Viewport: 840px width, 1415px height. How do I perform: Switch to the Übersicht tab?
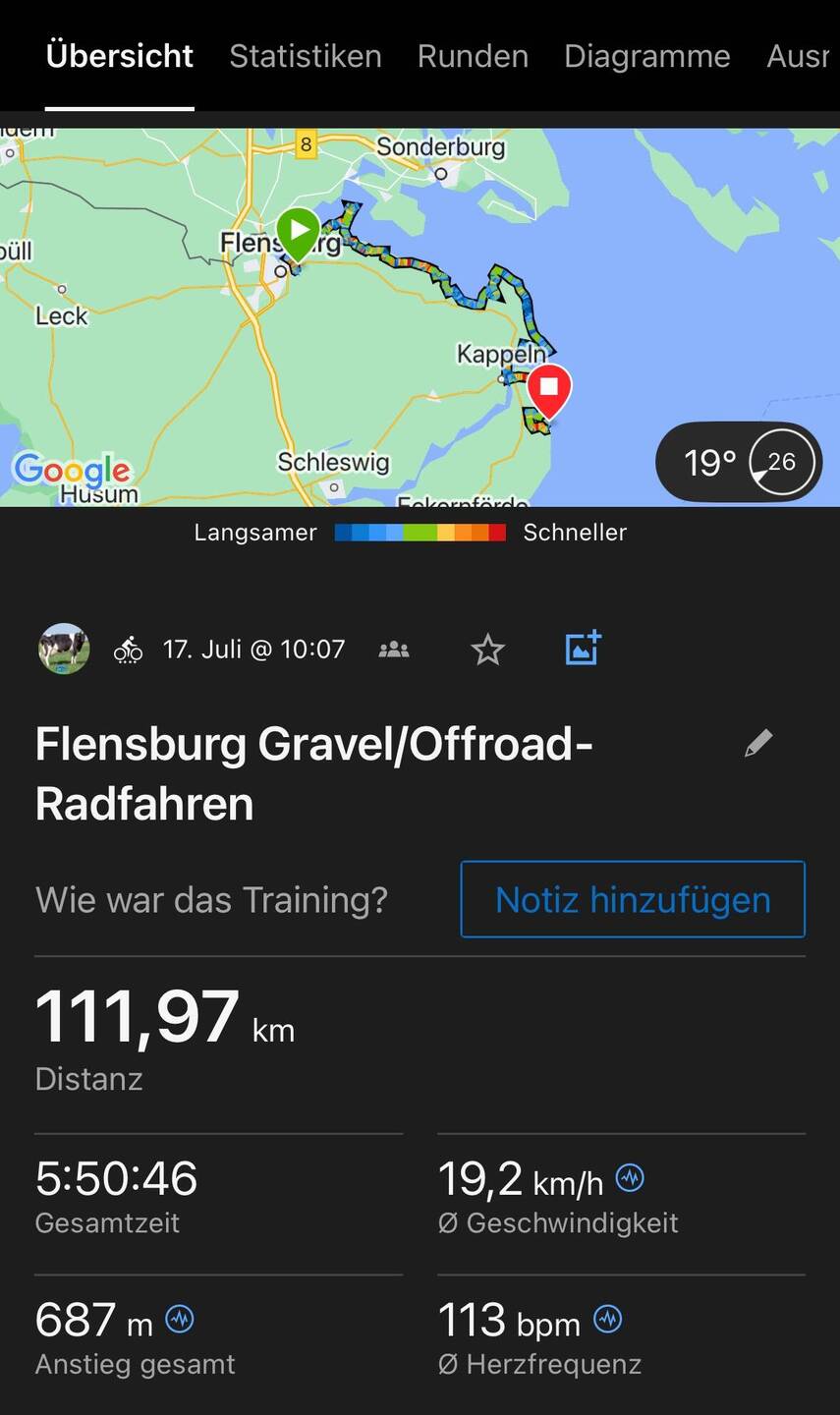[119, 56]
